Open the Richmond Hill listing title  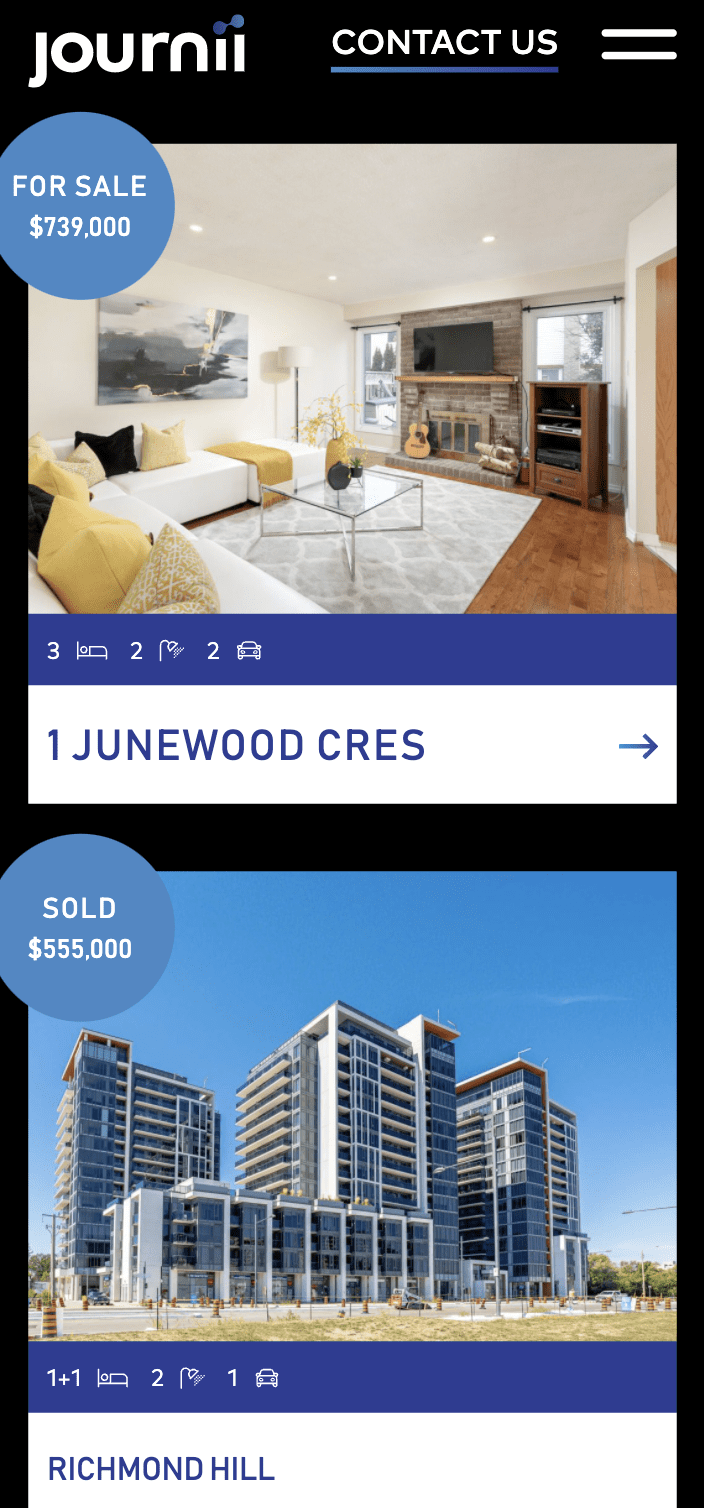pos(161,1469)
